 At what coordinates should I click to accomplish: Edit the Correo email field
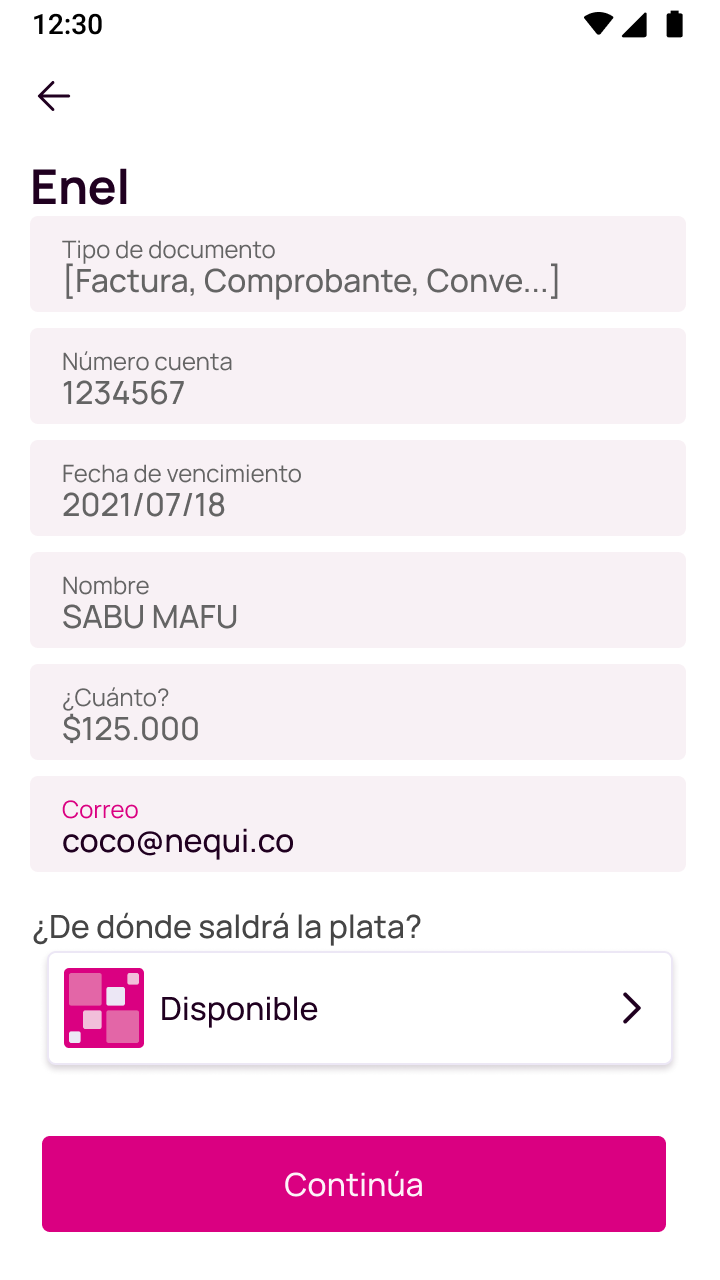(358, 824)
